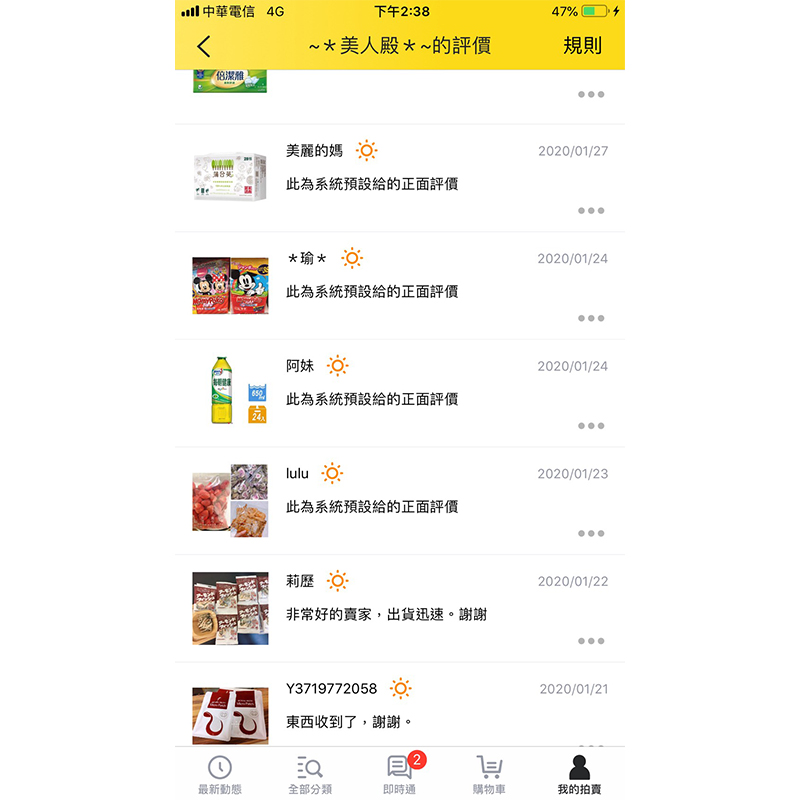Open more options for *瑜*'s review
The image size is (800, 800).
pos(591,319)
